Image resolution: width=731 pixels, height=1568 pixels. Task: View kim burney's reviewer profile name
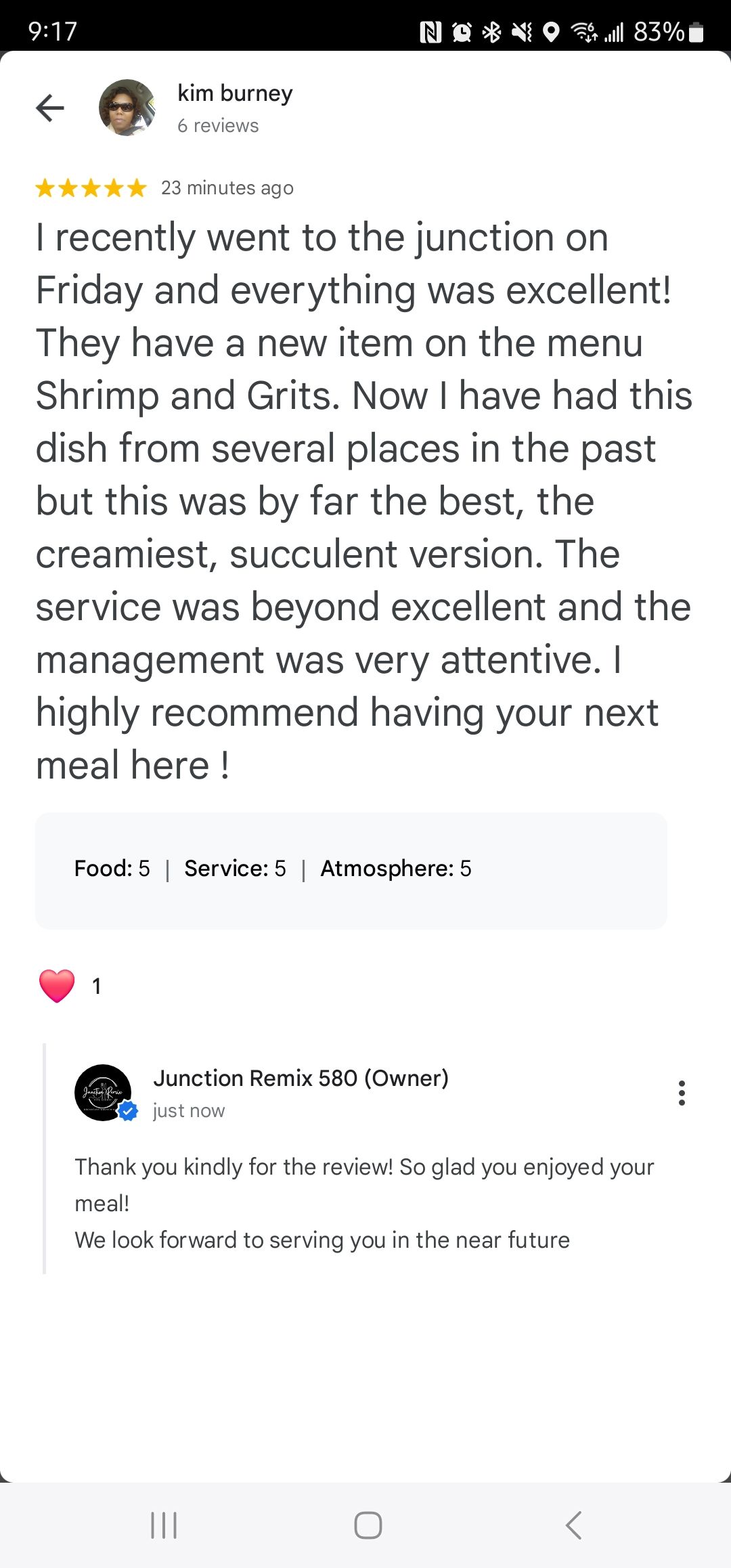point(235,93)
